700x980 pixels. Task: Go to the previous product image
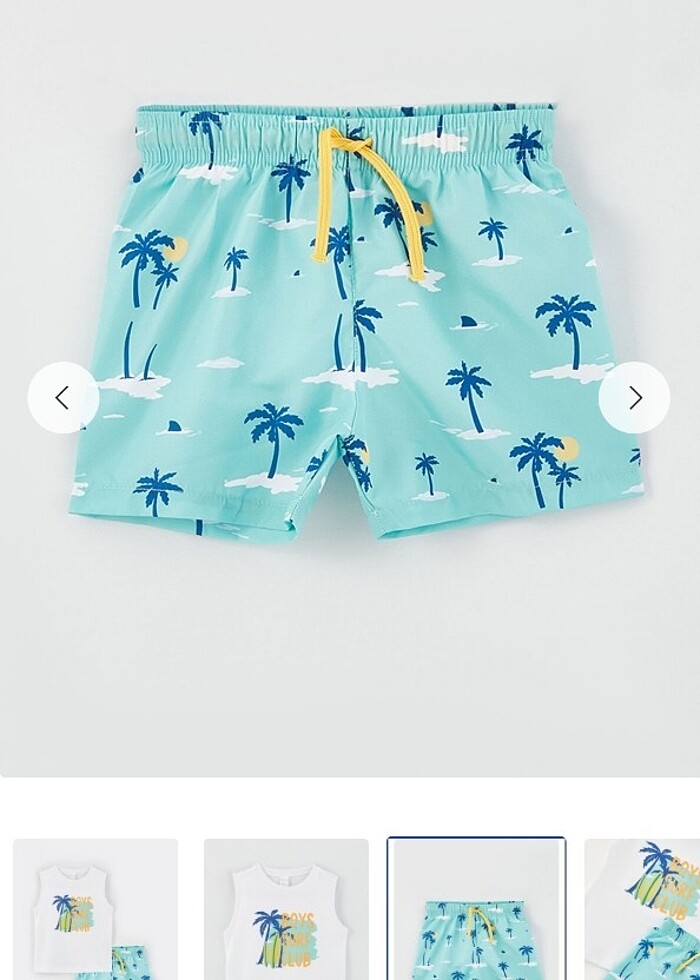[x=63, y=398]
